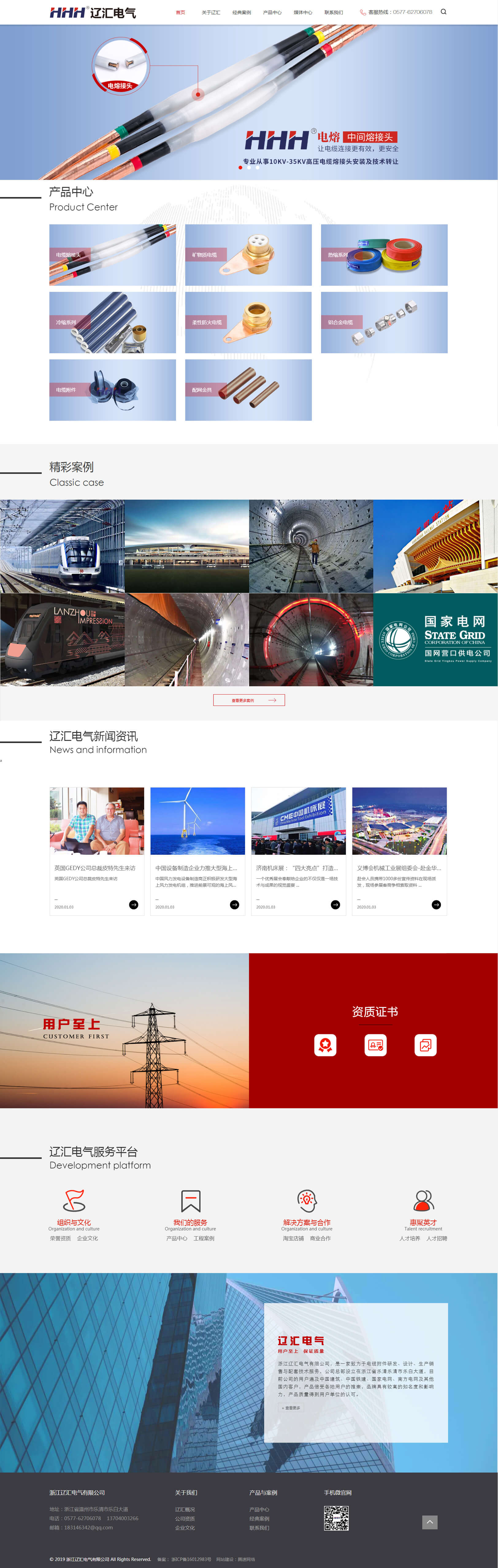Tap 查看更多案例 button
Image resolution: width=498 pixels, height=1568 pixels.
(249, 700)
